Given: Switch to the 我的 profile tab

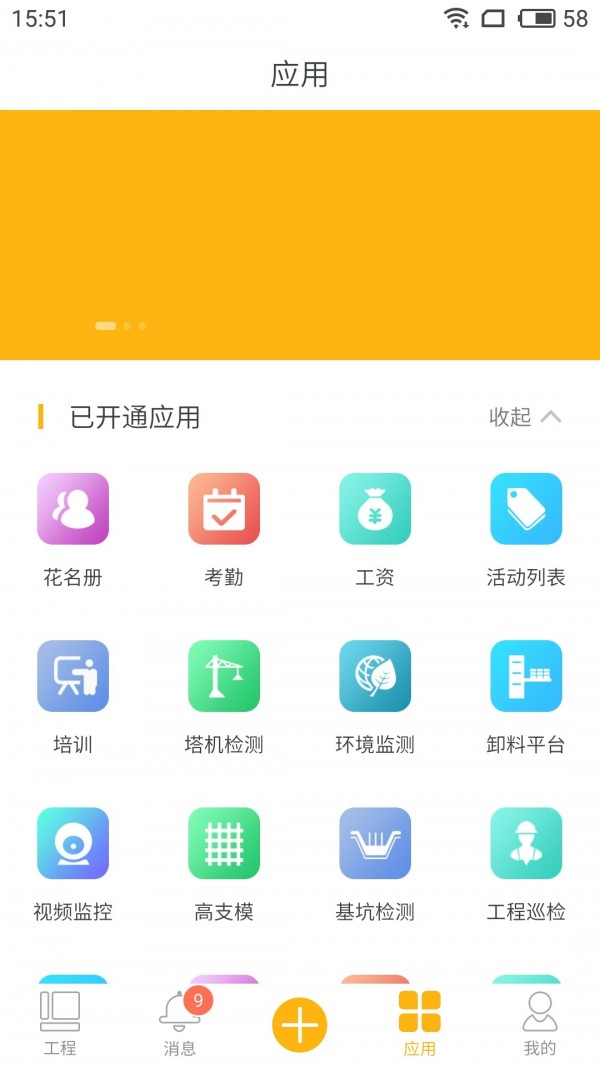Looking at the screenshot, I should pyautogui.click(x=540, y=1024).
